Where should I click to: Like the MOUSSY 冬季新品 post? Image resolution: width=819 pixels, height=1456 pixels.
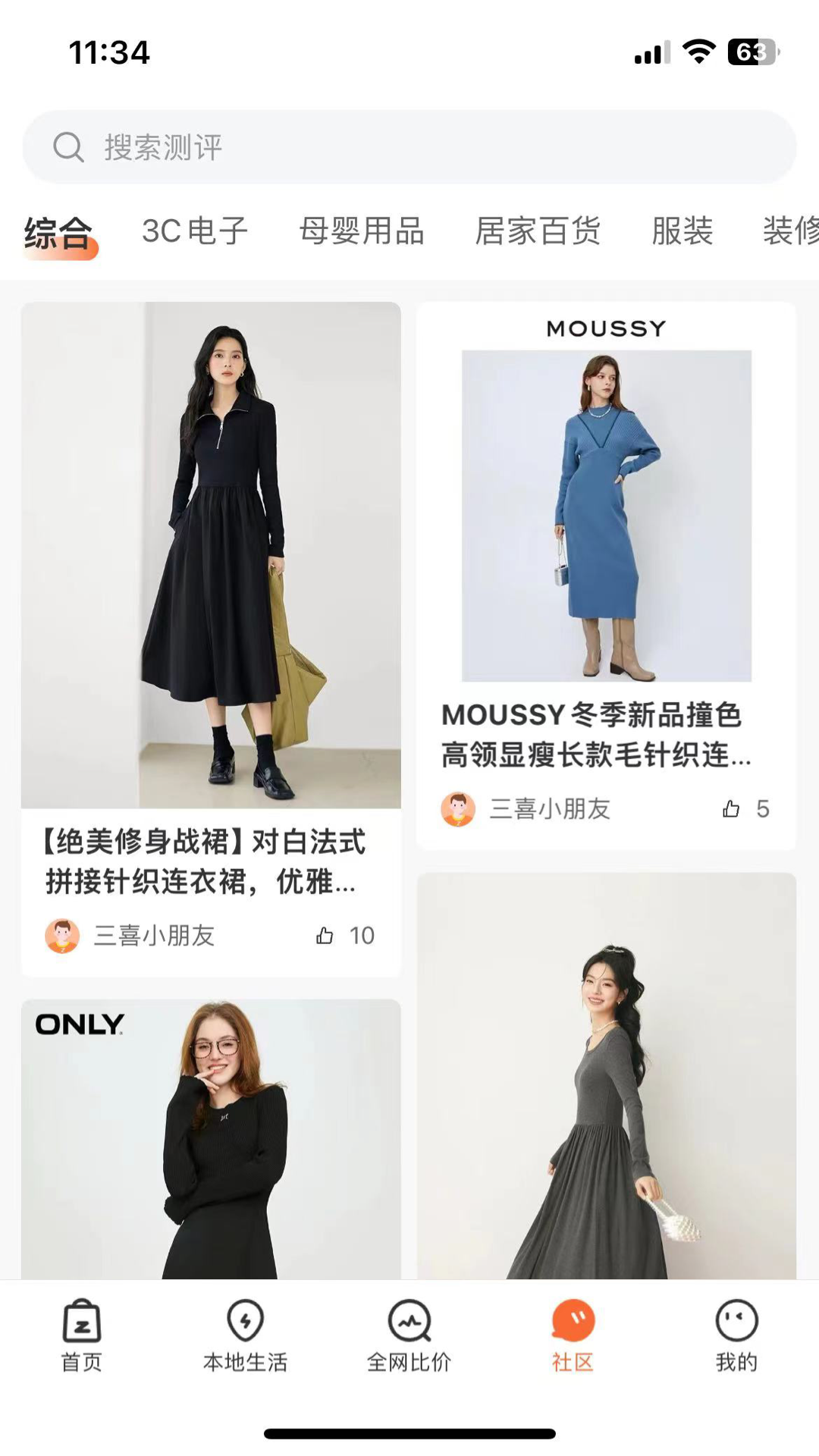[x=731, y=809]
